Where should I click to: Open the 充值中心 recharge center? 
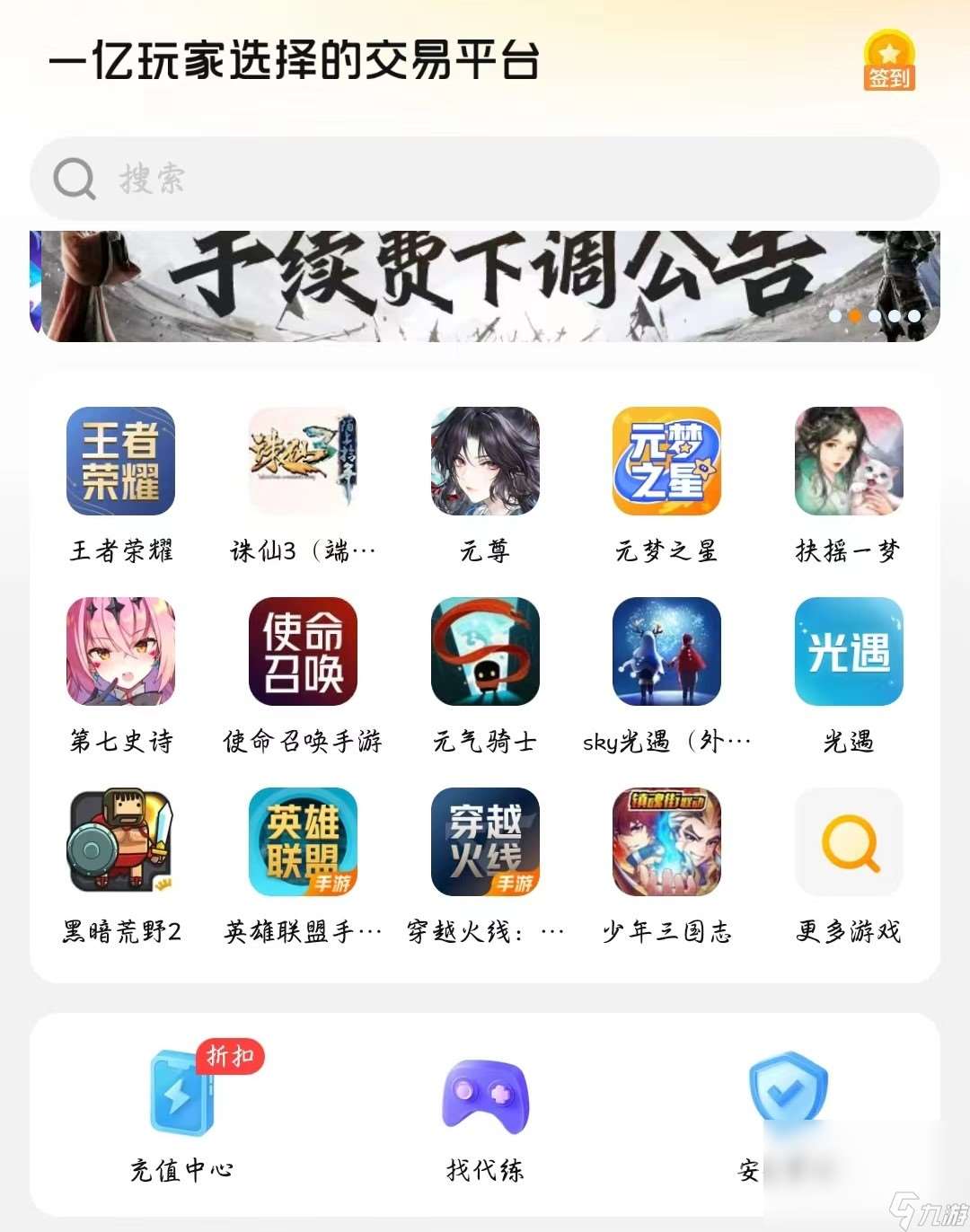click(x=180, y=1094)
